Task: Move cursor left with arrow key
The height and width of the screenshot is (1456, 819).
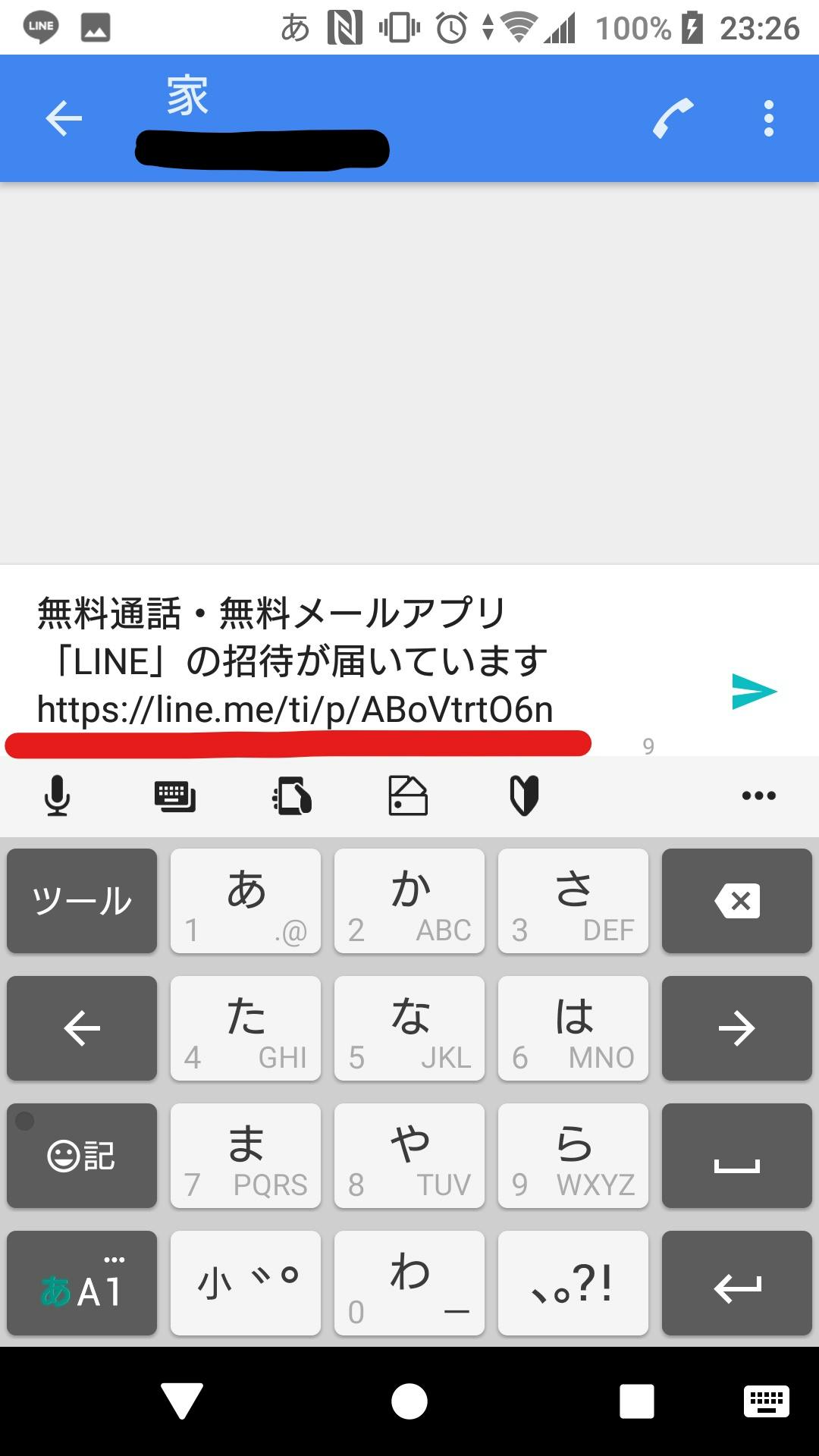Action: [x=82, y=1028]
